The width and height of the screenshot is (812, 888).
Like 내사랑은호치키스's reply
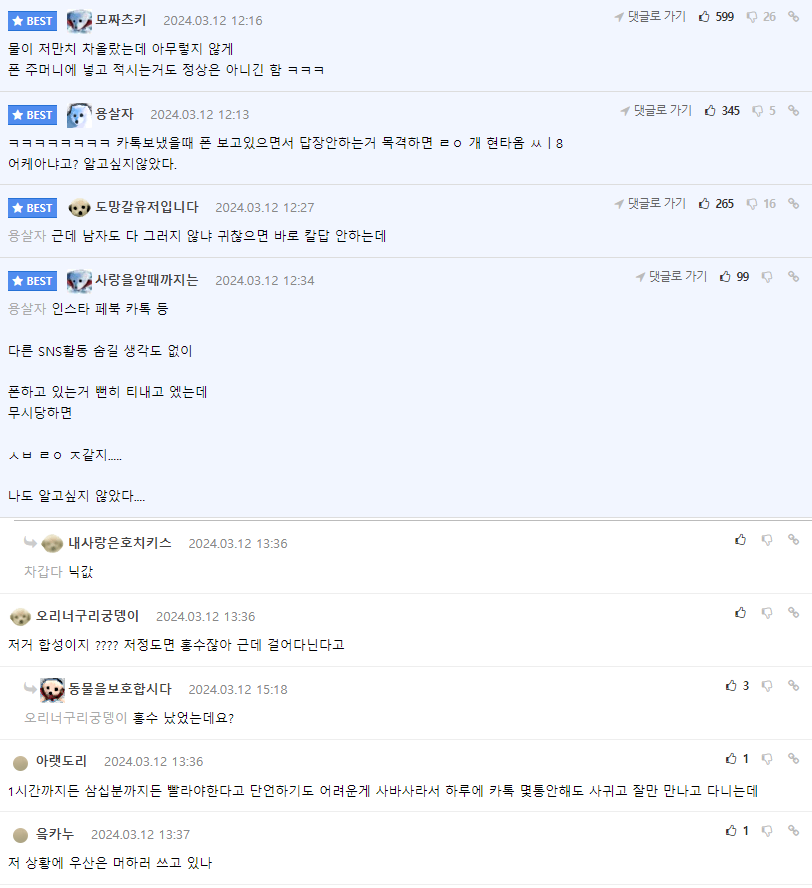click(740, 540)
